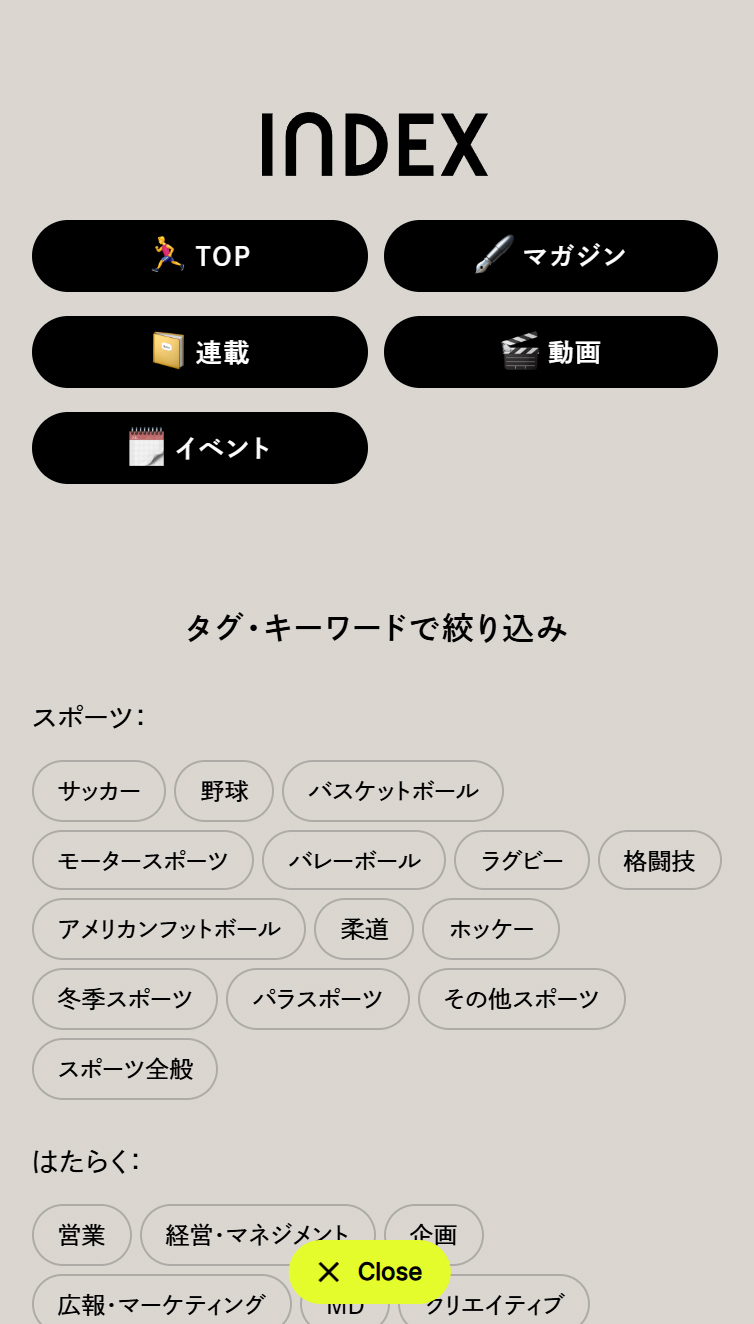Image resolution: width=754 pixels, height=1324 pixels.
Task: Close the index overlay
Action: (370, 1271)
